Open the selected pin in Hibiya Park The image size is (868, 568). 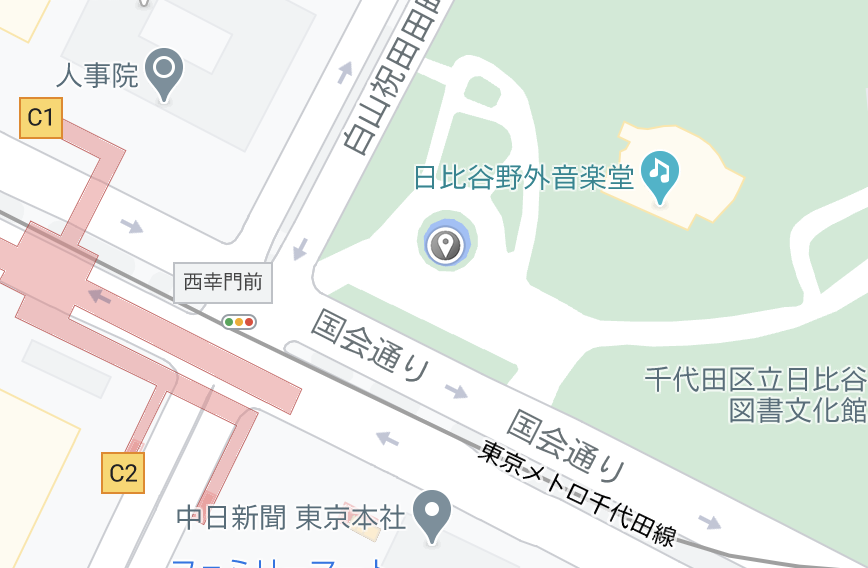(x=446, y=243)
